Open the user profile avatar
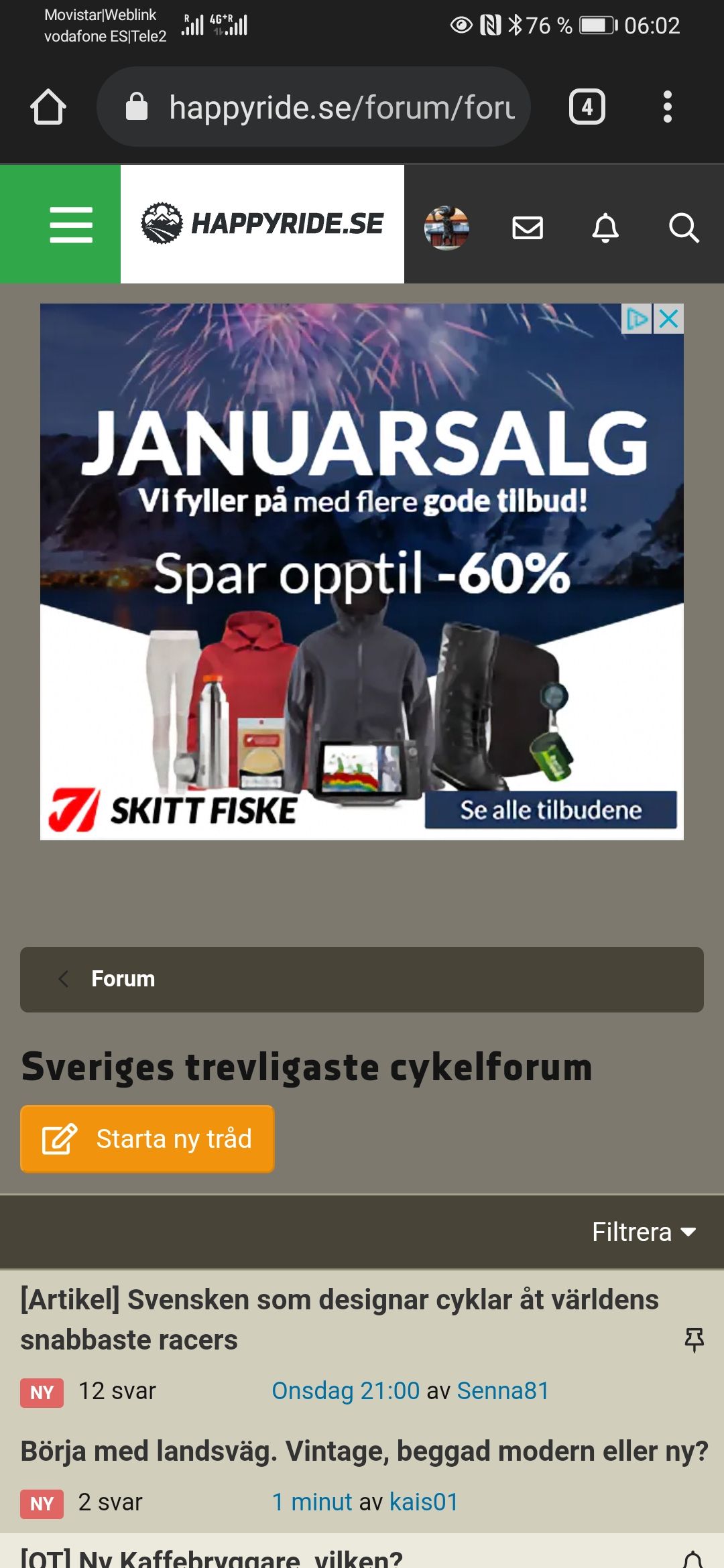Viewport: 724px width, 1568px height. point(446,228)
